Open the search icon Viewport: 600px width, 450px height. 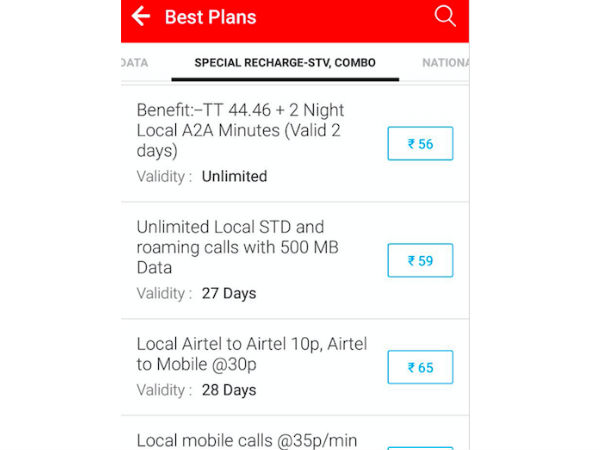pos(445,16)
